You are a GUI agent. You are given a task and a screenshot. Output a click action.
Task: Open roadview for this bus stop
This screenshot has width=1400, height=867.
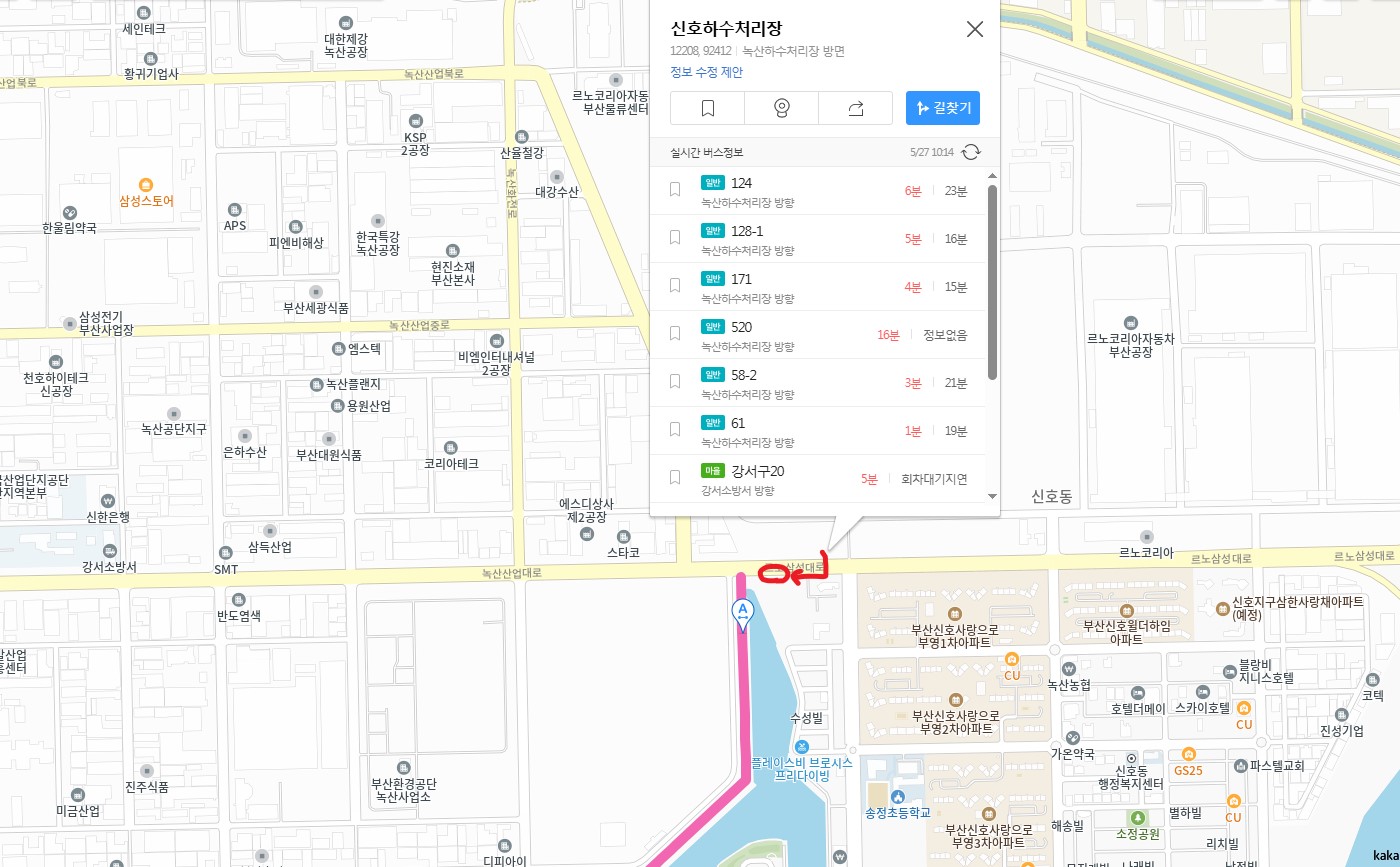coord(781,108)
